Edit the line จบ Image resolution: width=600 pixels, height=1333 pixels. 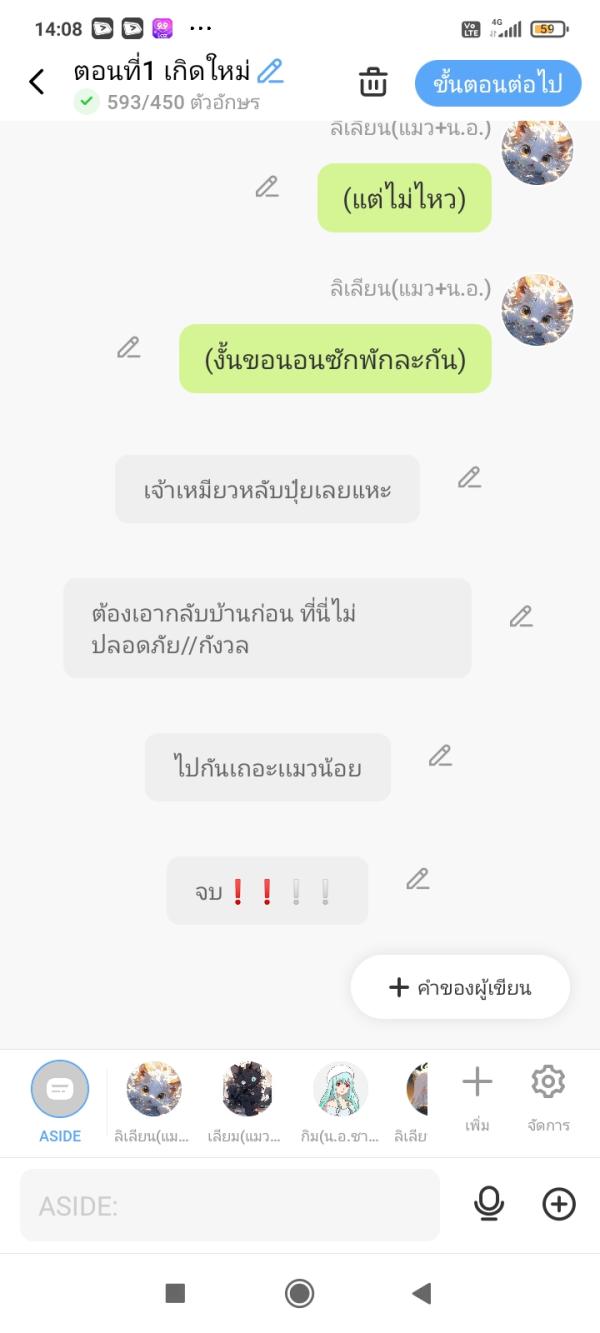point(418,880)
